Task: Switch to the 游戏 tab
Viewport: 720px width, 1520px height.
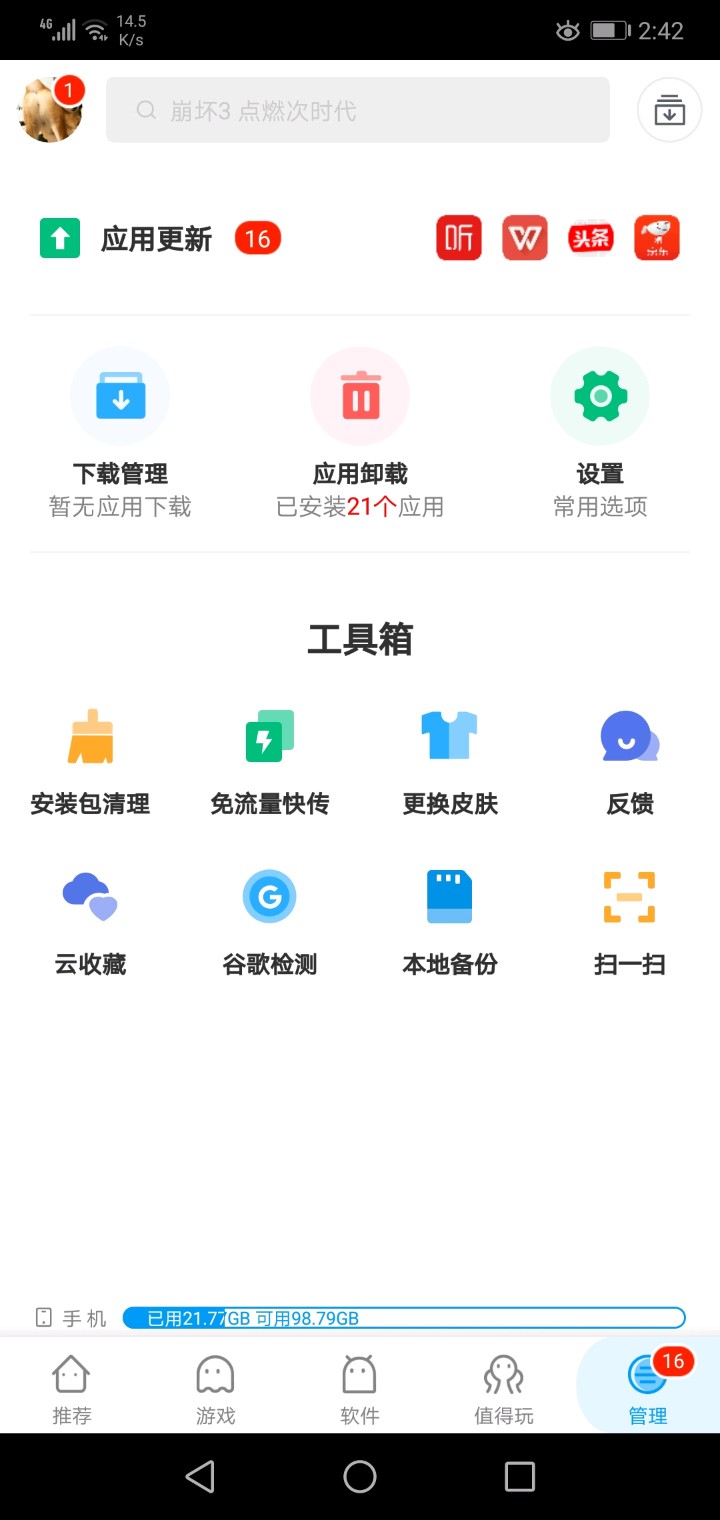Action: 215,1388
